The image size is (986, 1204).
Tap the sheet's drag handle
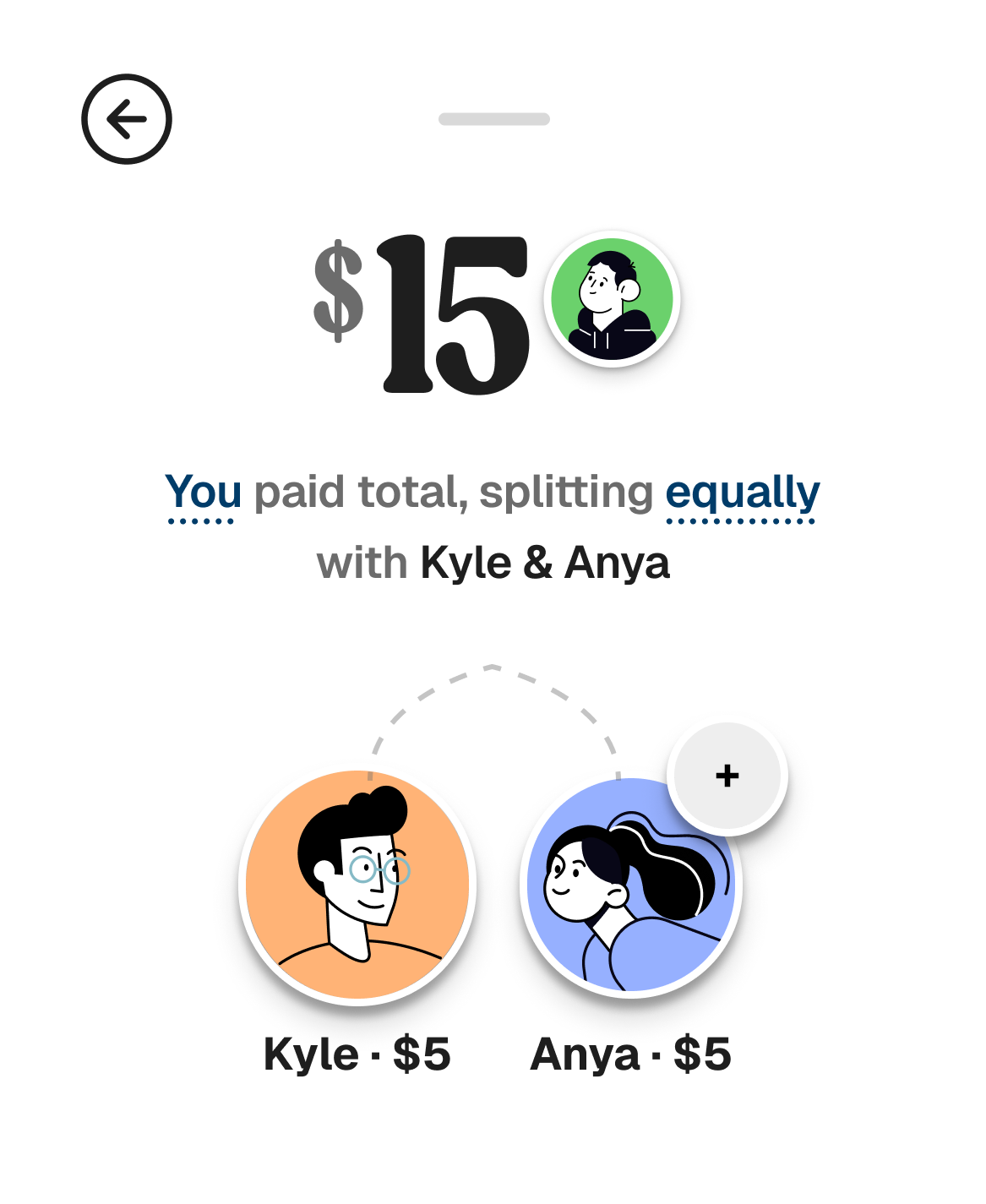click(493, 119)
